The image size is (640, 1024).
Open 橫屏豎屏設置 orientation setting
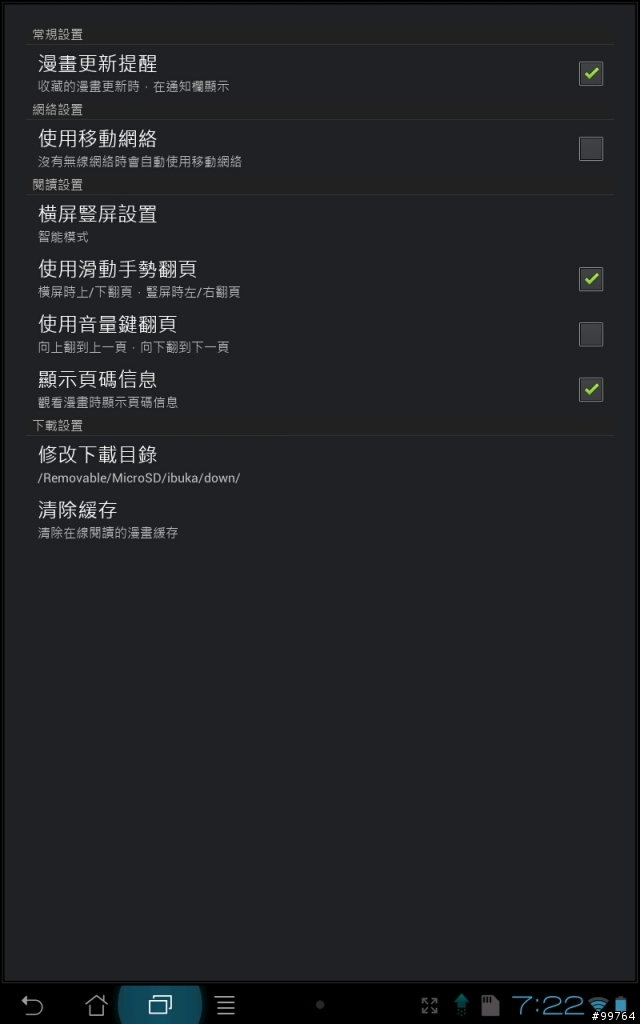(x=320, y=223)
